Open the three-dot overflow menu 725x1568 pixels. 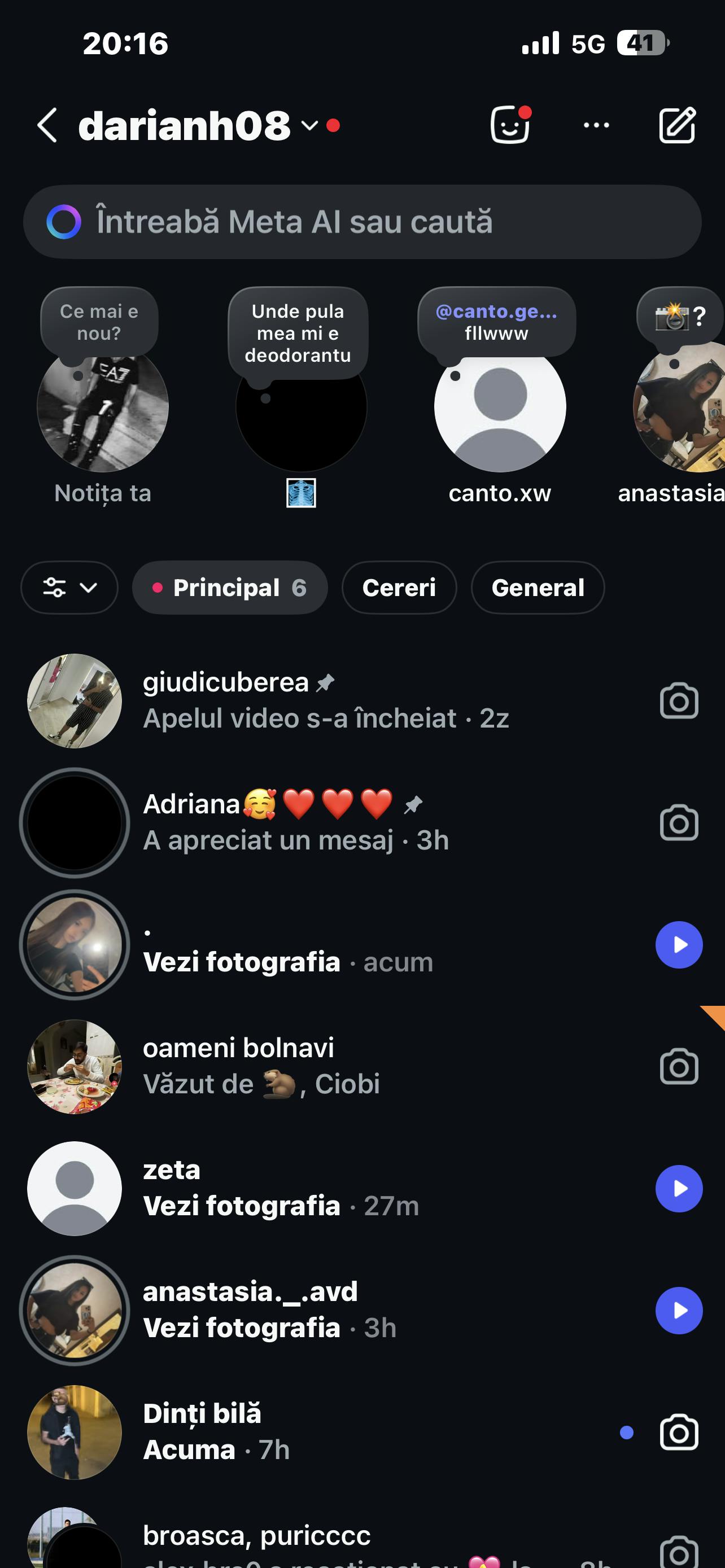596,125
